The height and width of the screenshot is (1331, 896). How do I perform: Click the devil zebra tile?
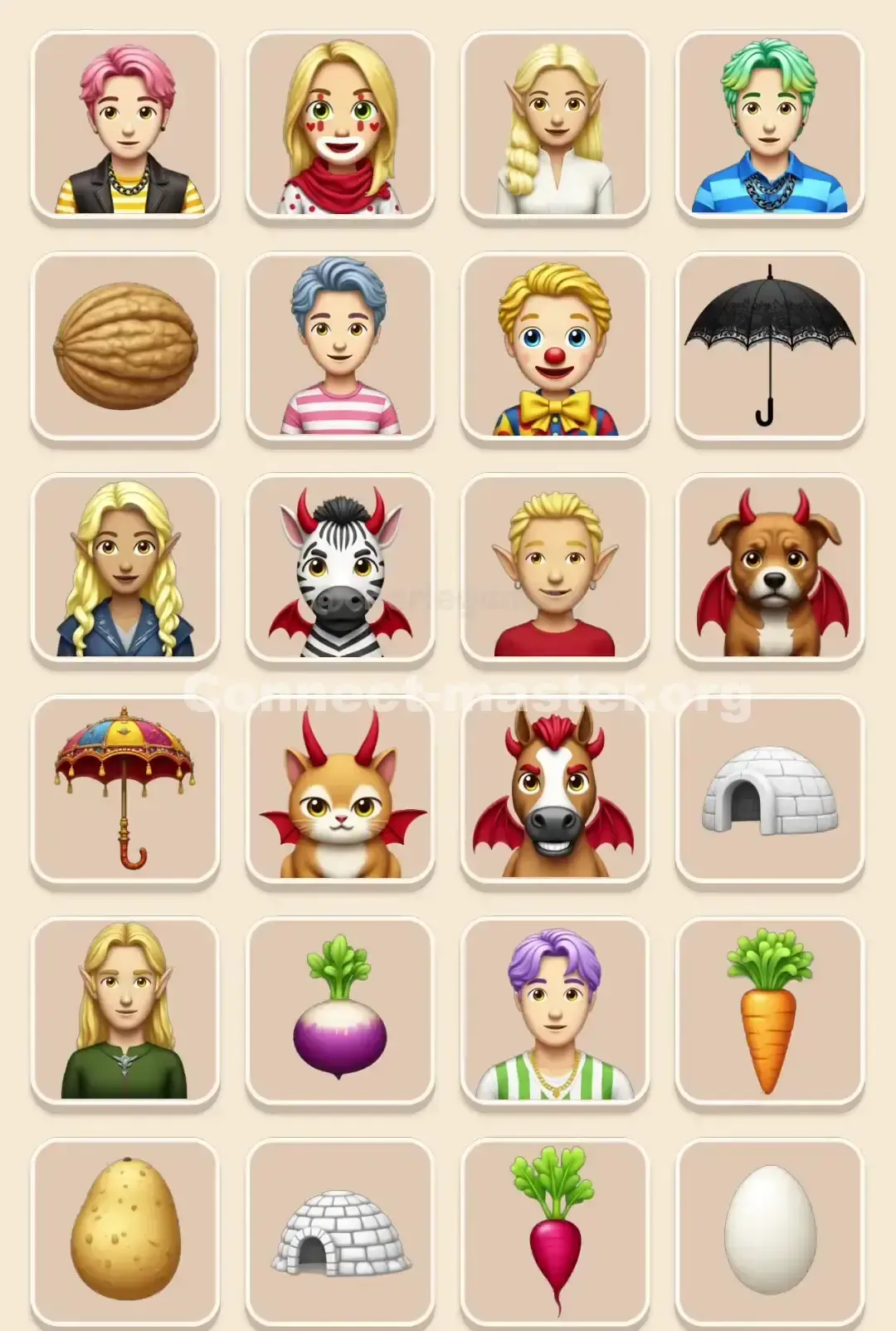[x=340, y=568]
